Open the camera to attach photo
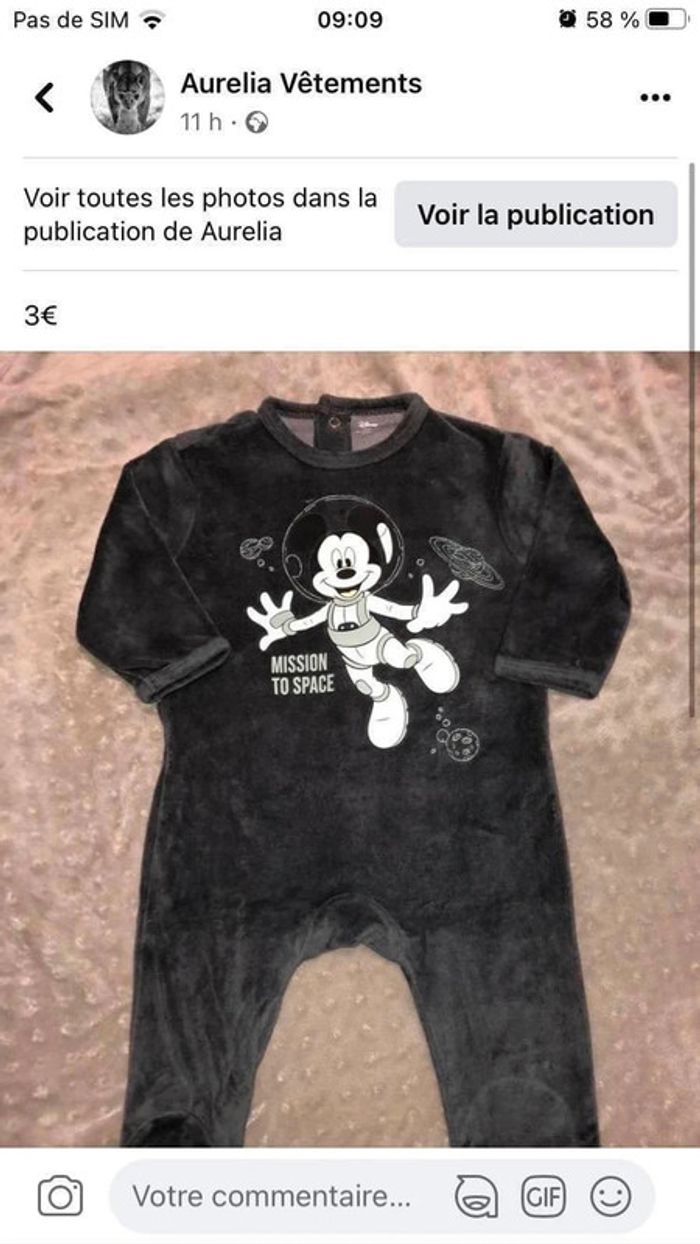700x1244 pixels. click(60, 1196)
